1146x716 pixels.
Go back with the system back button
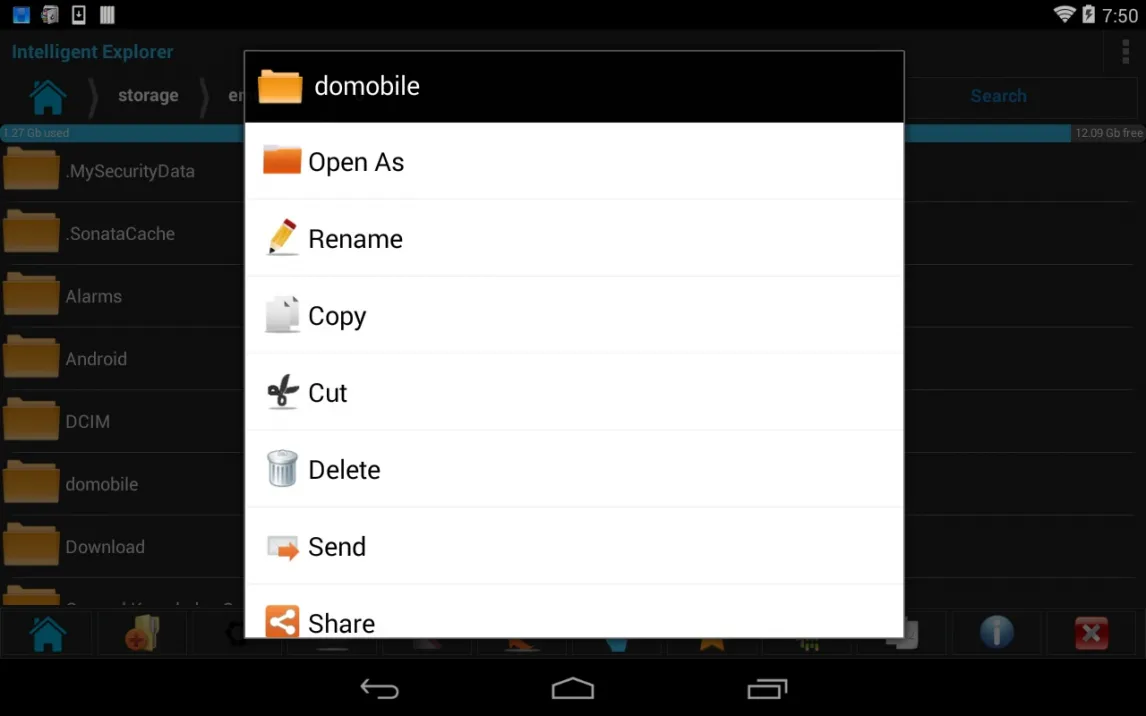pos(380,689)
